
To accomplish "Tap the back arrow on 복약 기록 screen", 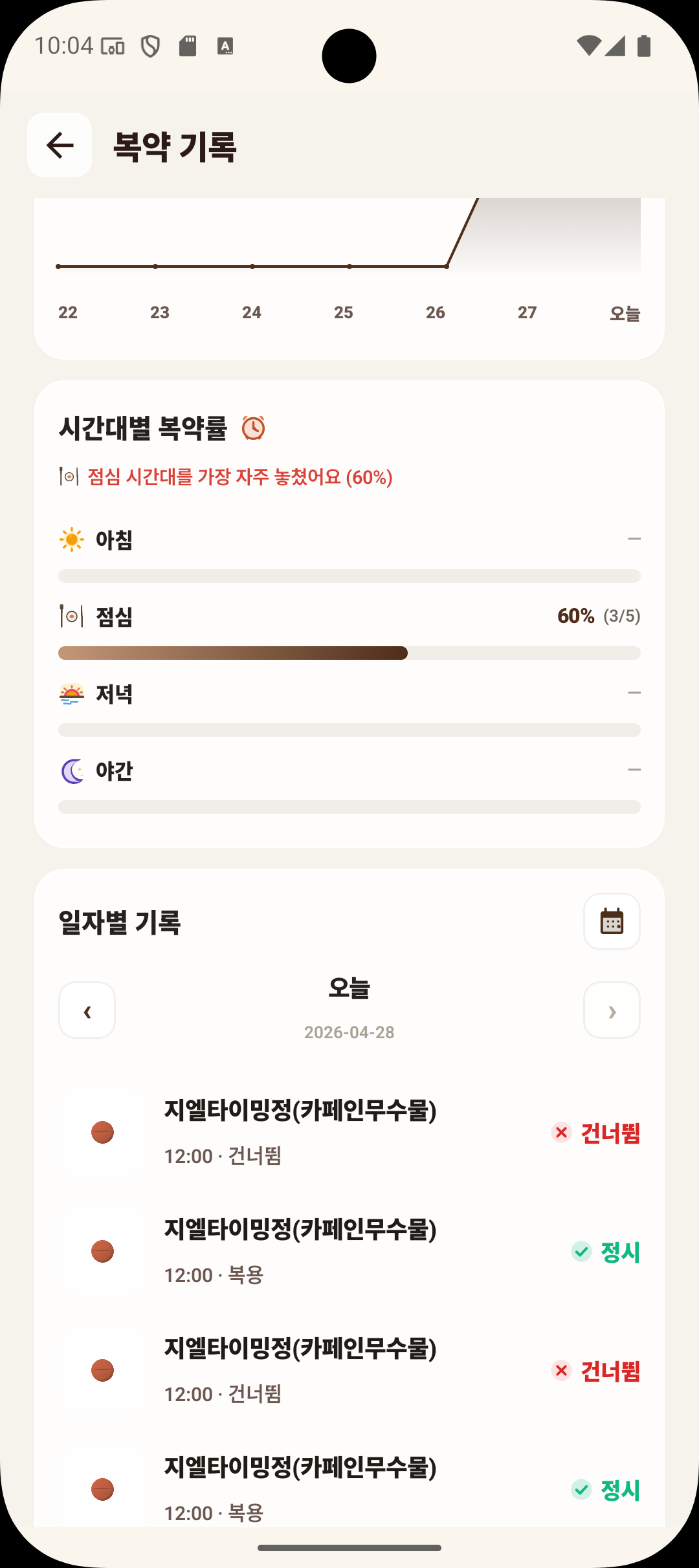I will [x=58, y=146].
